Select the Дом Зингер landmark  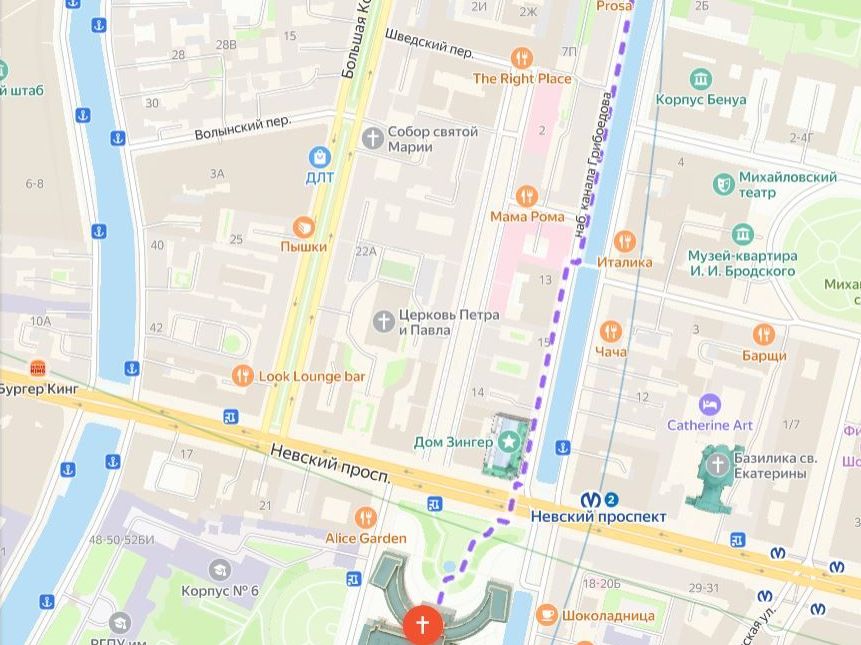pyautogui.click(x=509, y=442)
